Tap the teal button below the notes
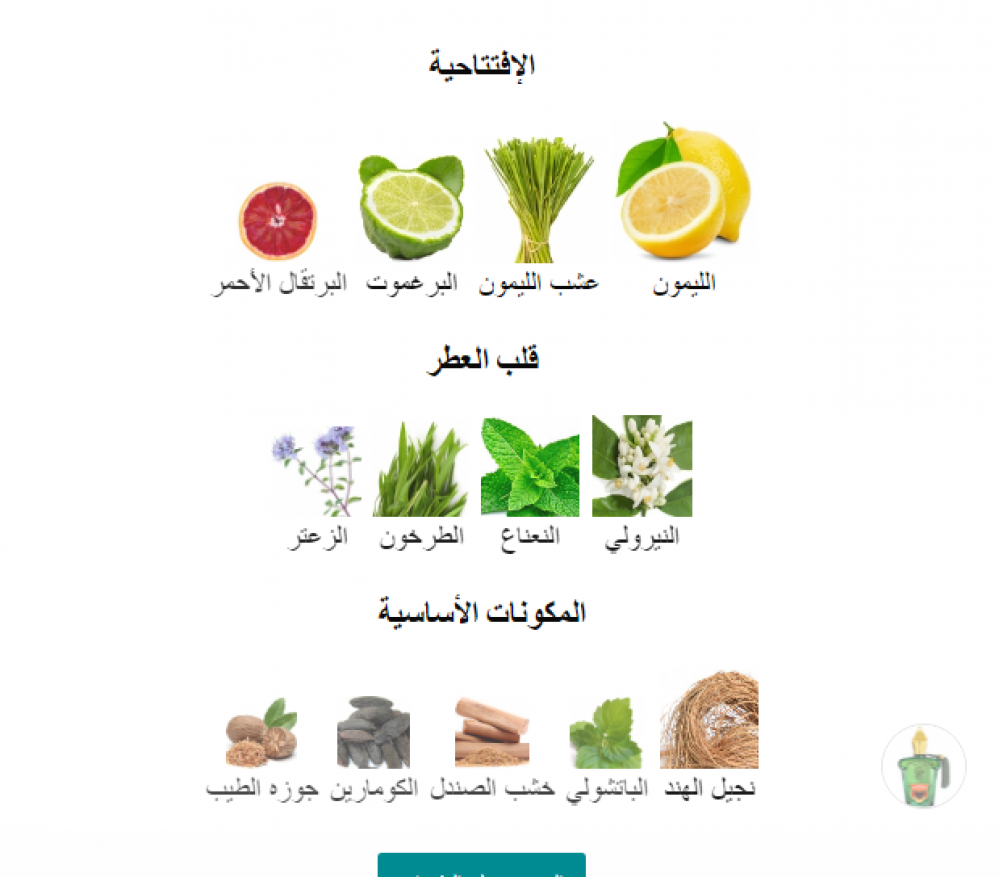The image size is (999, 877). point(481,866)
